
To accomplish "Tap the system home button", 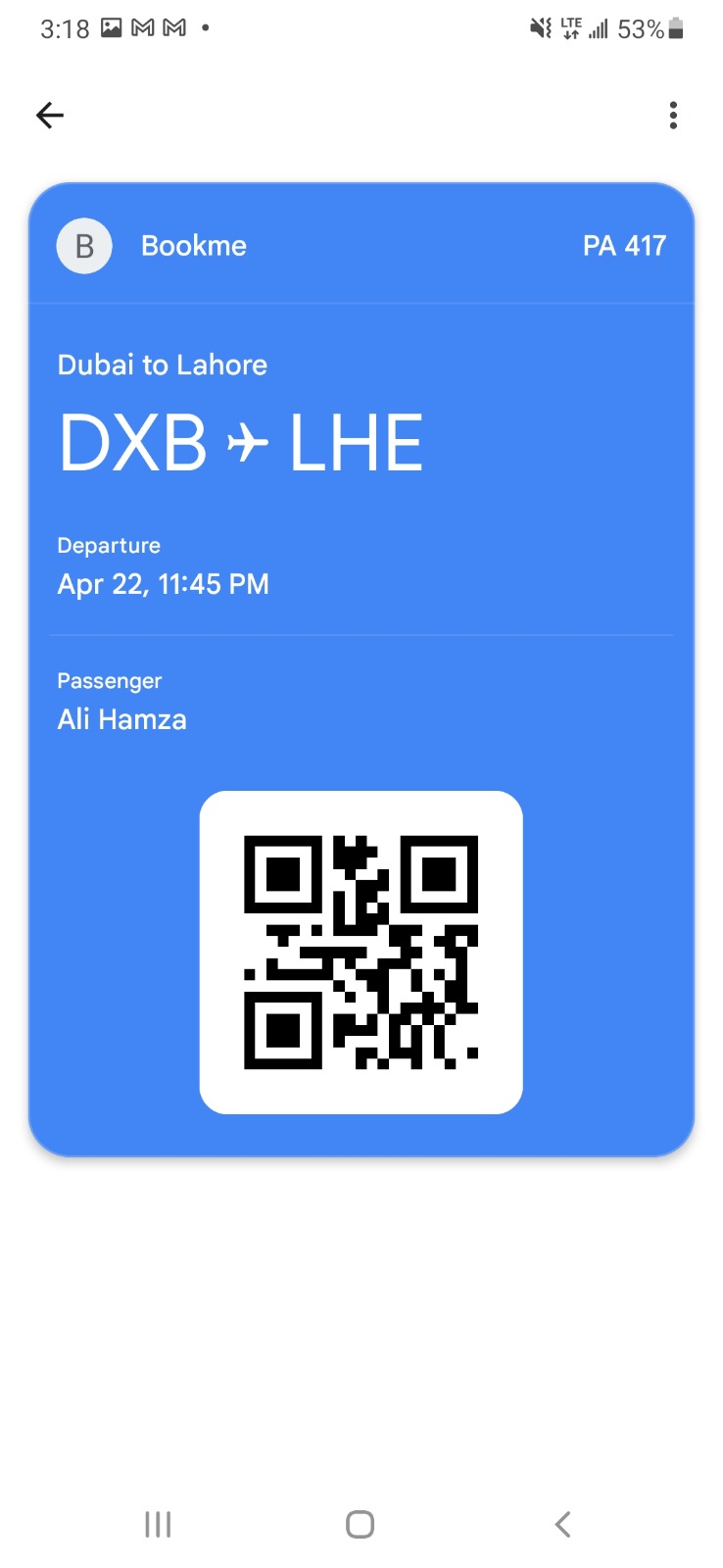I will tap(360, 1524).
